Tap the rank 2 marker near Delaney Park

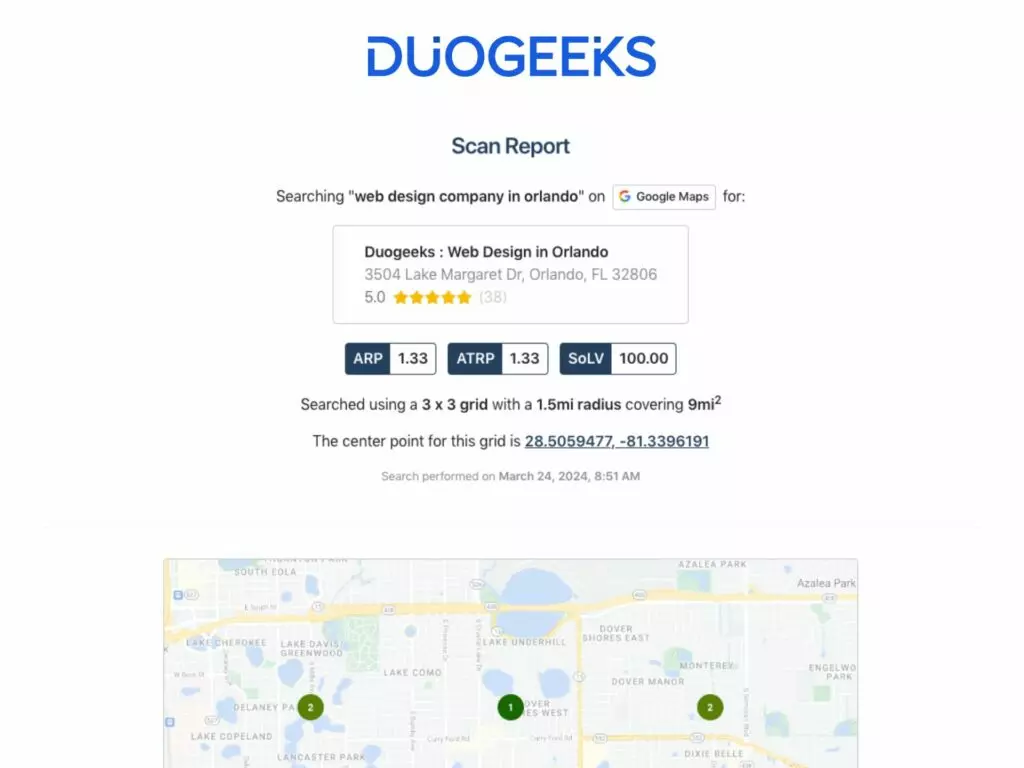[310, 707]
